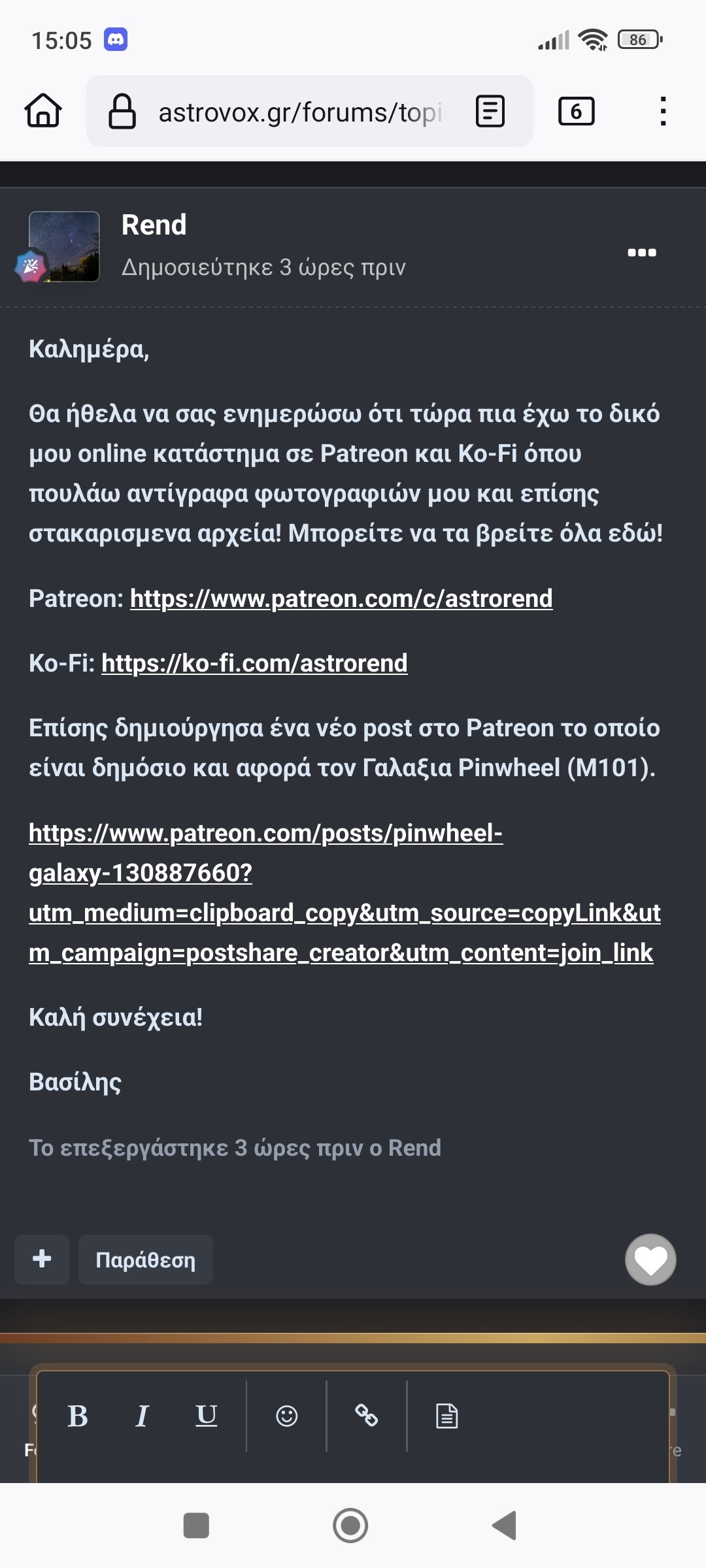The image size is (706, 1568).
Task: Open the Pinwheel galaxy Patreon post link
Action: point(345,892)
